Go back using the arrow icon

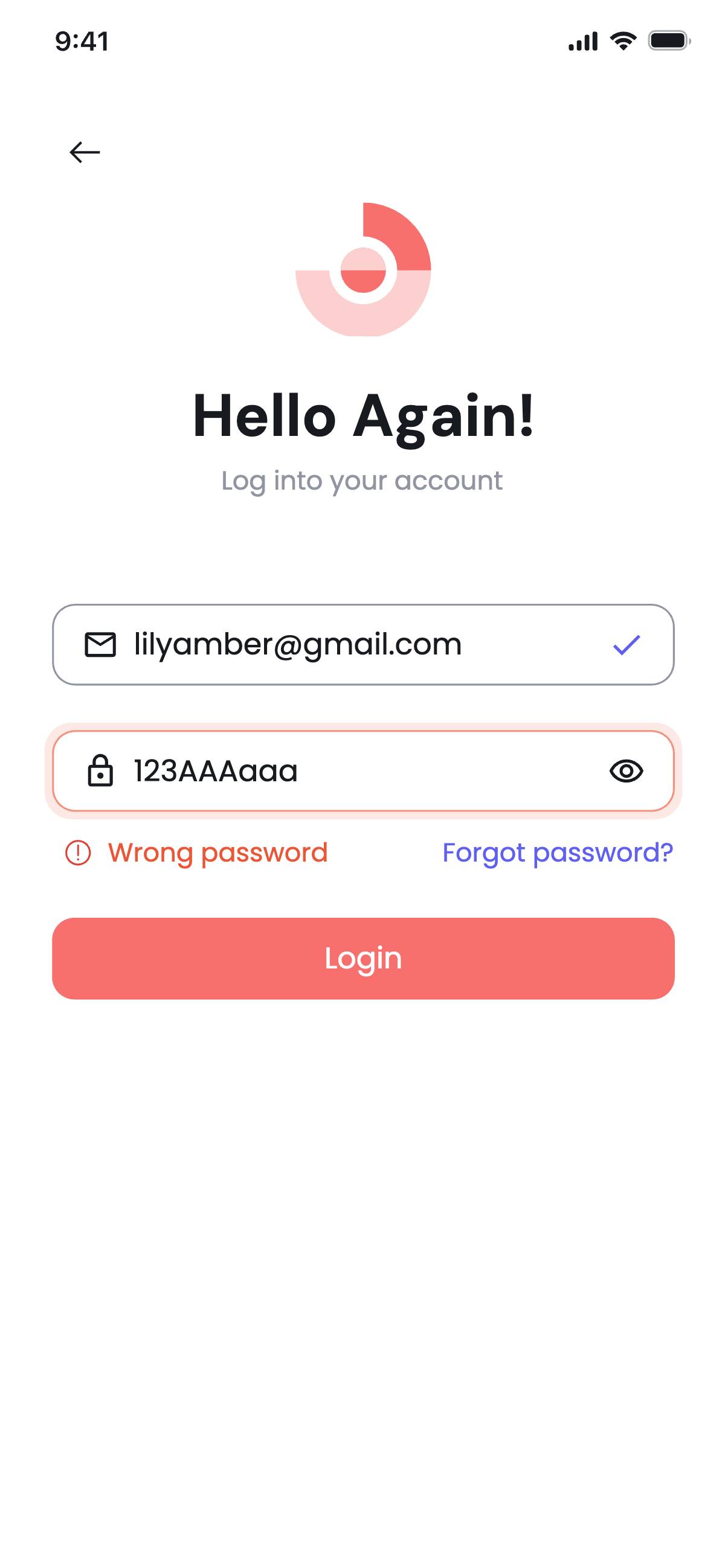point(85,152)
